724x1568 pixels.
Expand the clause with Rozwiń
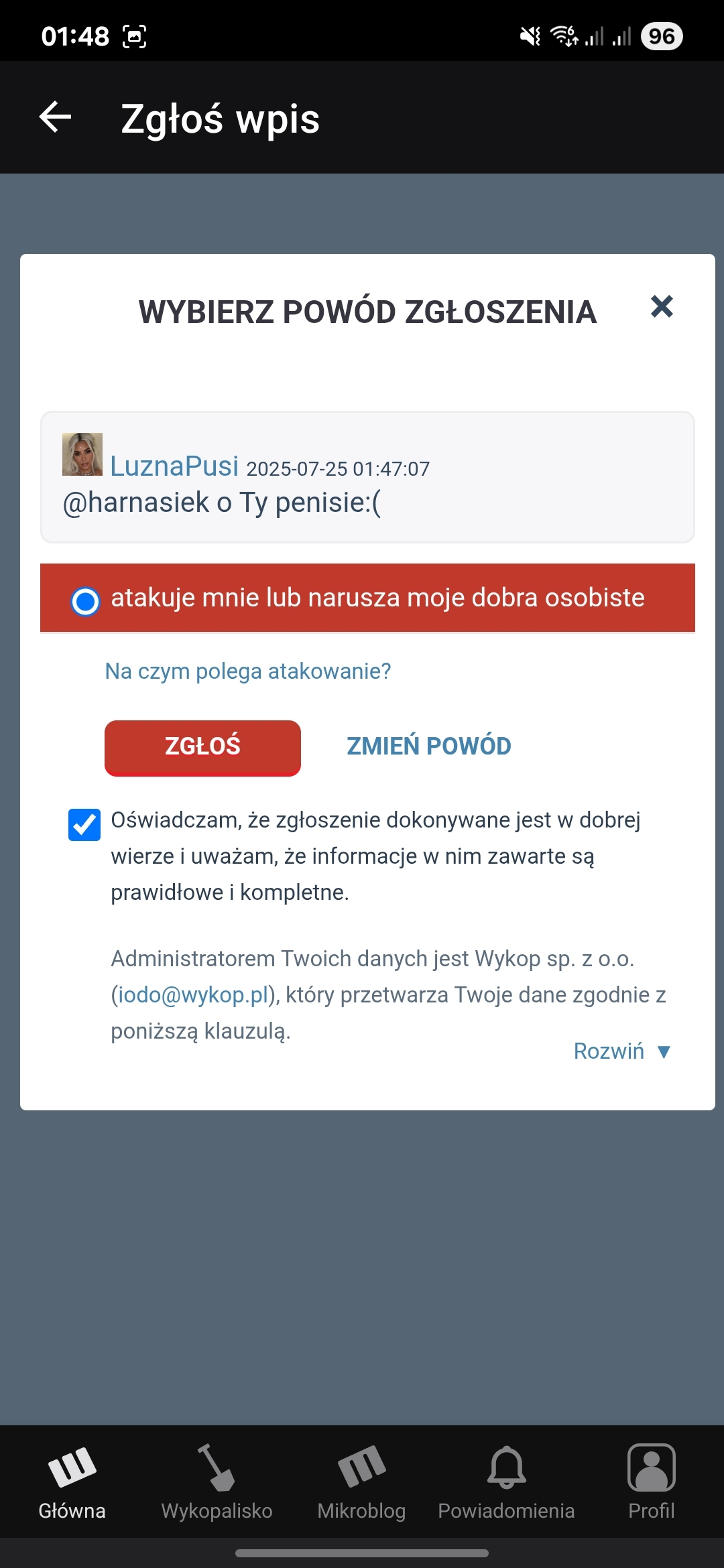click(x=621, y=1051)
